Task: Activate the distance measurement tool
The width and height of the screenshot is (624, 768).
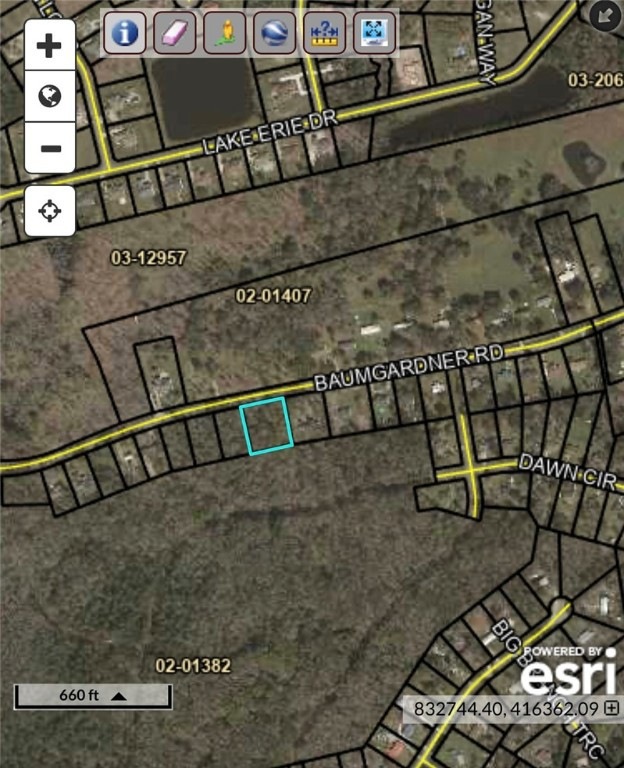Action: tap(325, 33)
